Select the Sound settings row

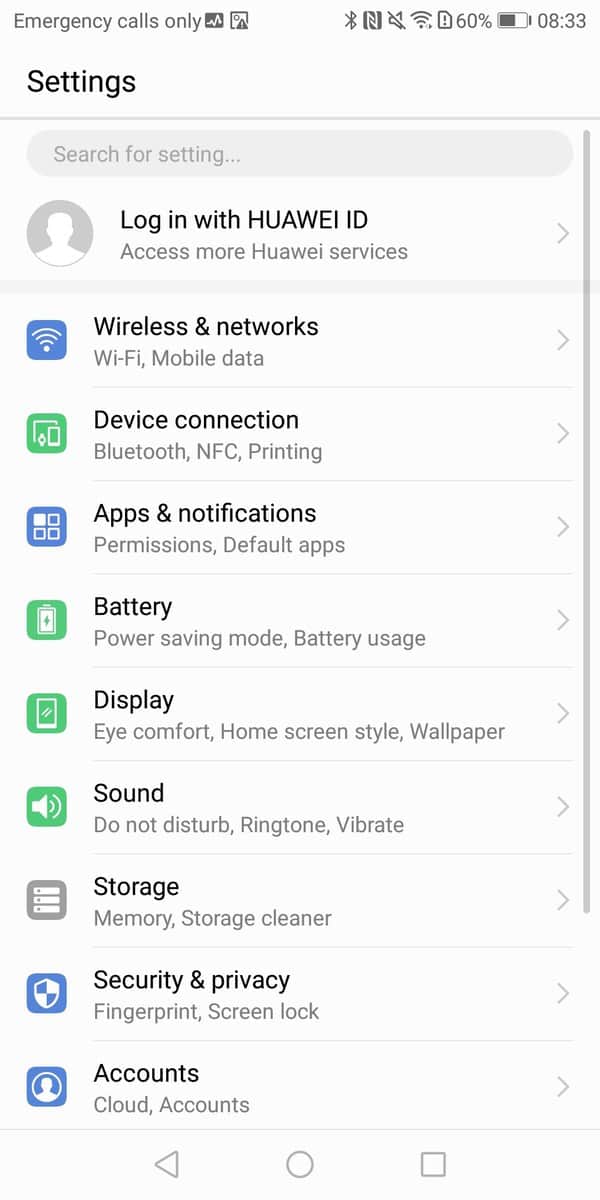pos(299,807)
